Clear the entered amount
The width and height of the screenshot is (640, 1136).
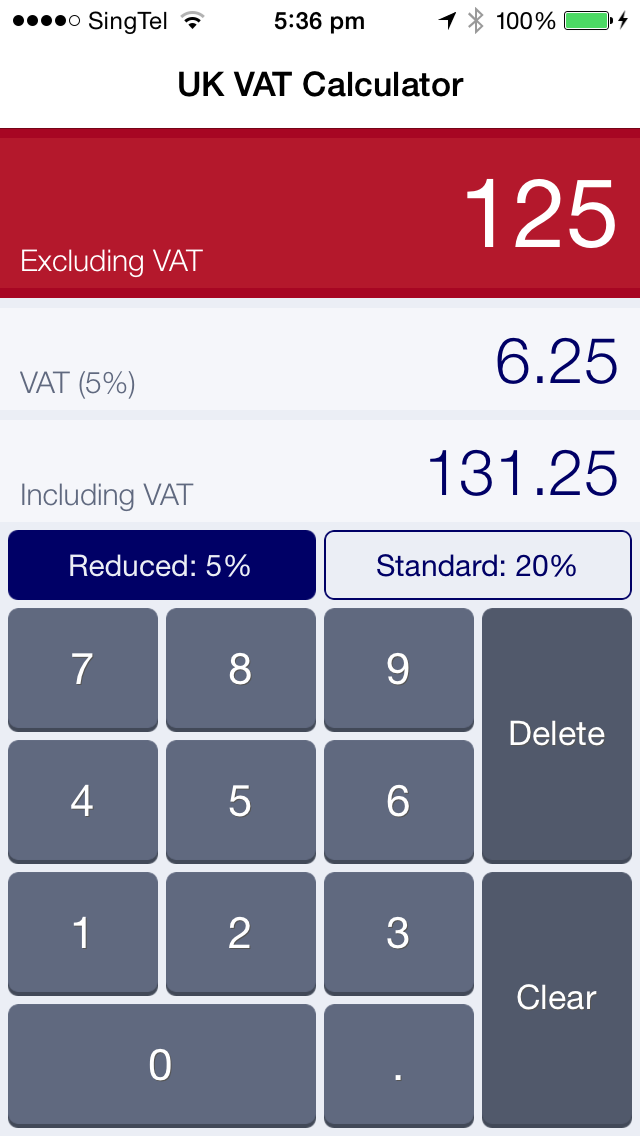[x=557, y=1000]
